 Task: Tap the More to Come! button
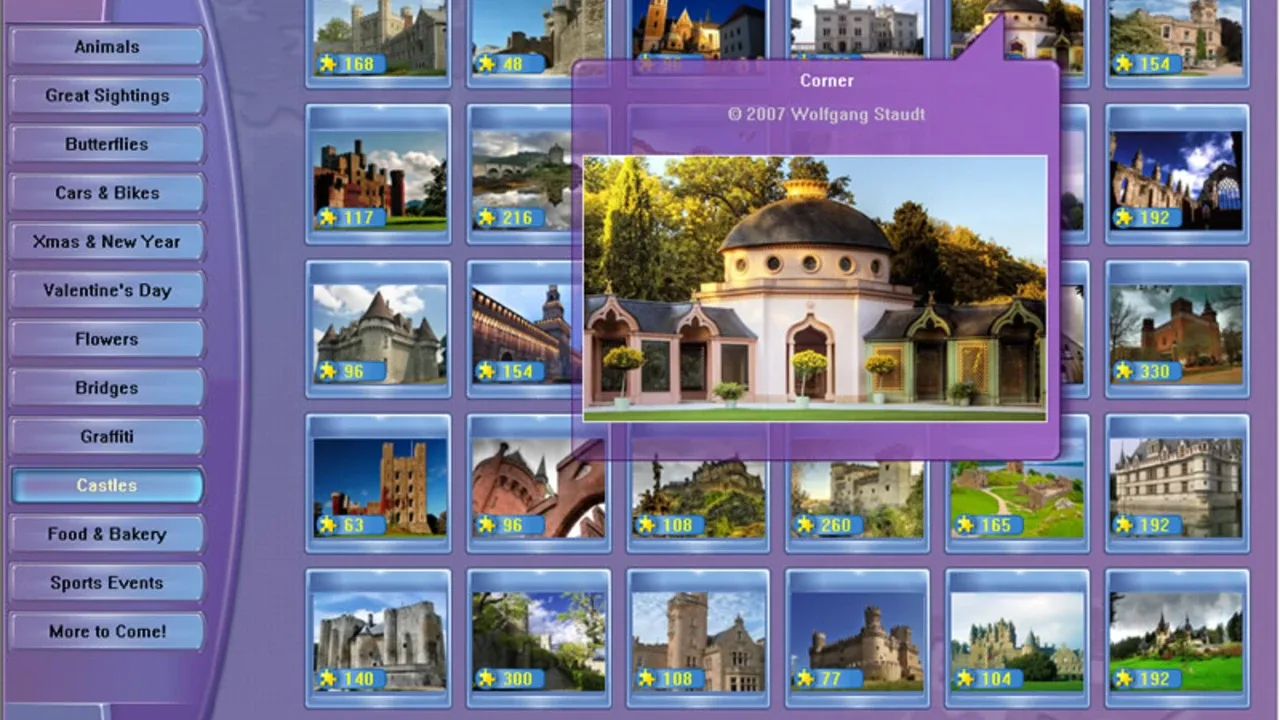tap(107, 632)
